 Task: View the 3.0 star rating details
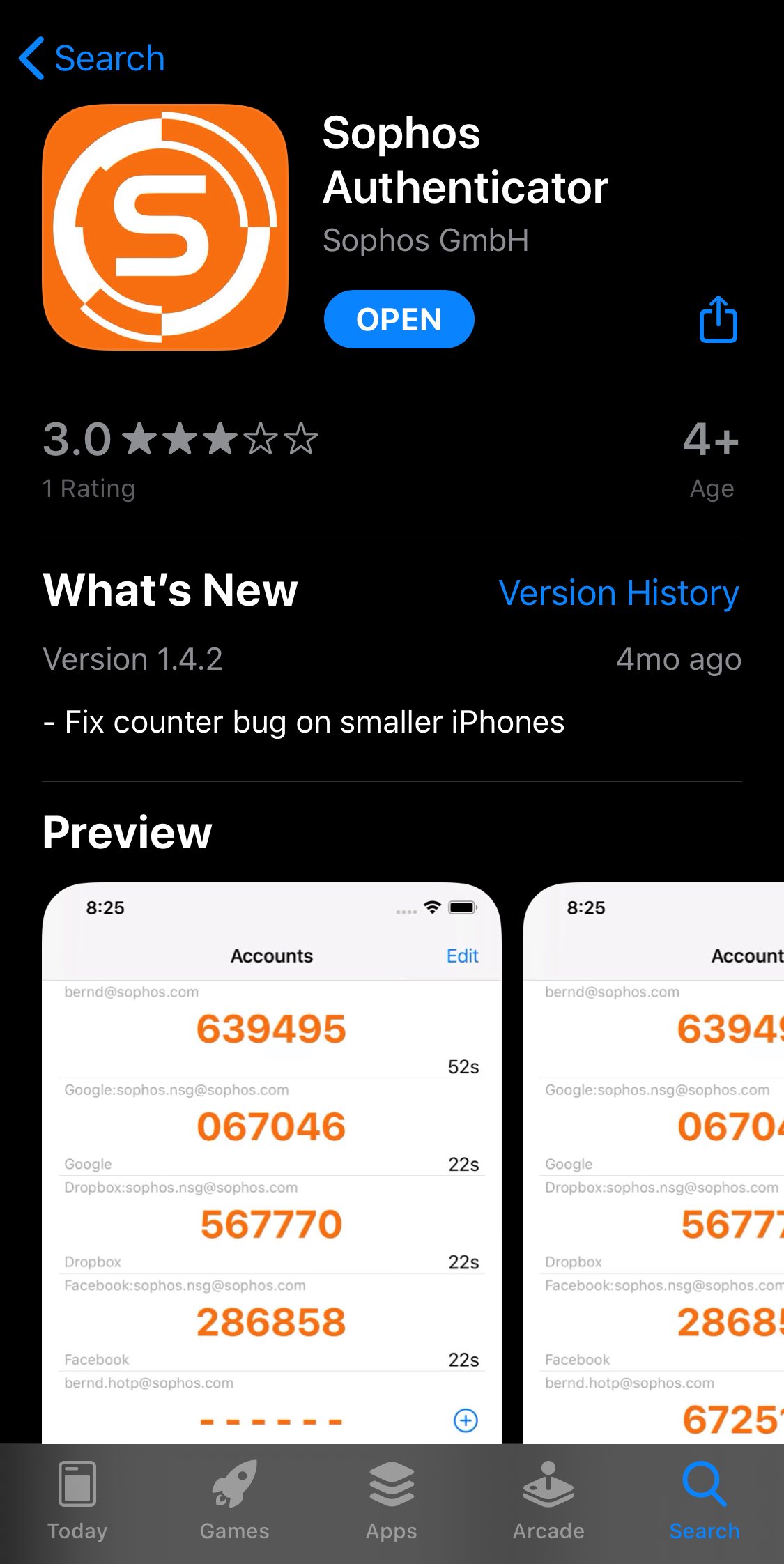point(180,457)
